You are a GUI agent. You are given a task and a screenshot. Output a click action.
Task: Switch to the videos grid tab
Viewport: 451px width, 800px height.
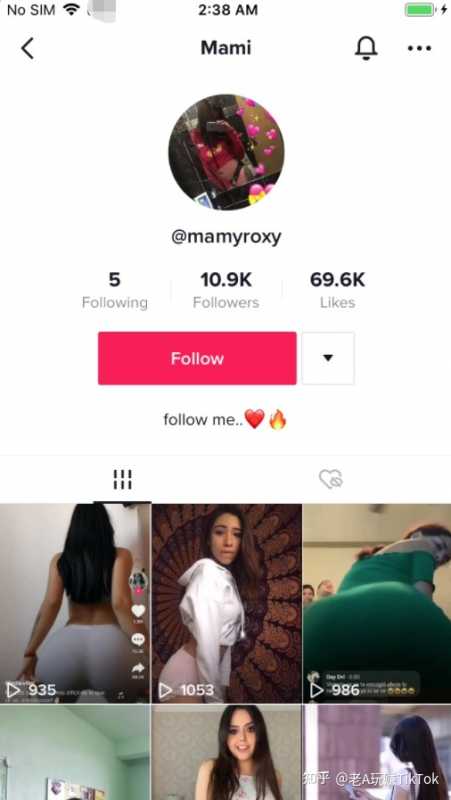pyautogui.click(x=122, y=479)
